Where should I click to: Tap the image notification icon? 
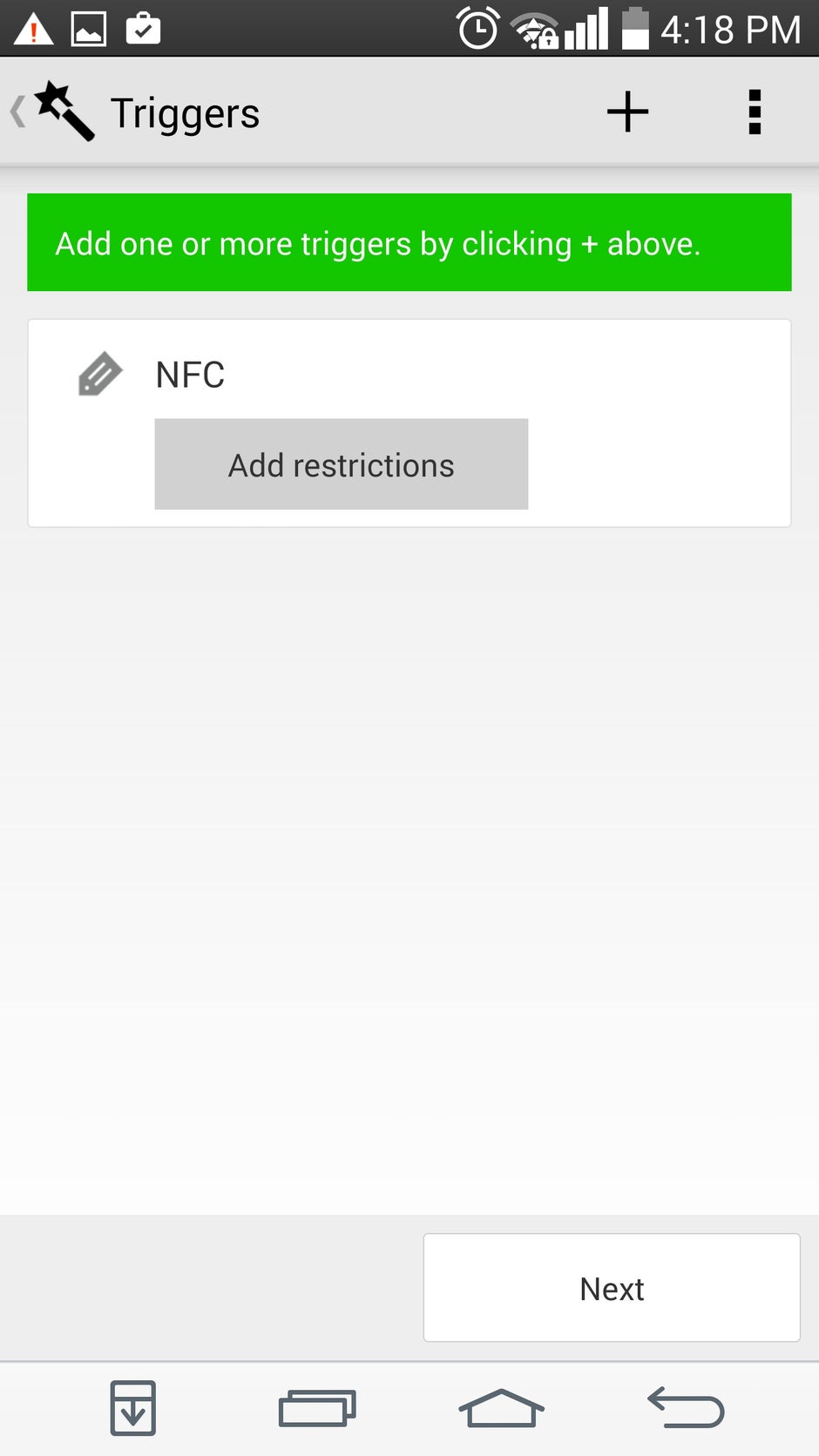point(85,27)
